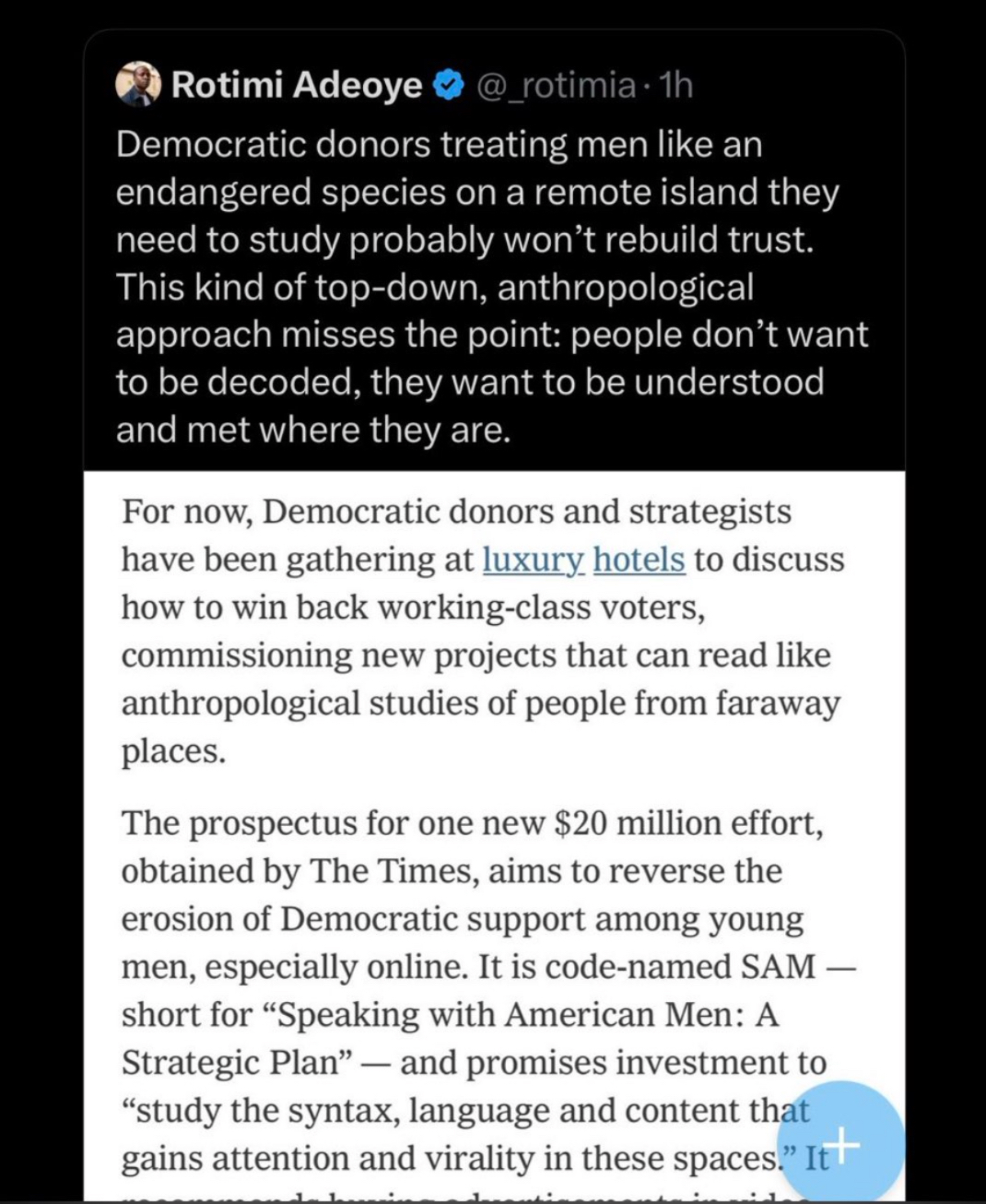Open Rotimi Adeoye's quoted post about Democratic donors
The width and height of the screenshot is (986, 1204).
coord(491,286)
